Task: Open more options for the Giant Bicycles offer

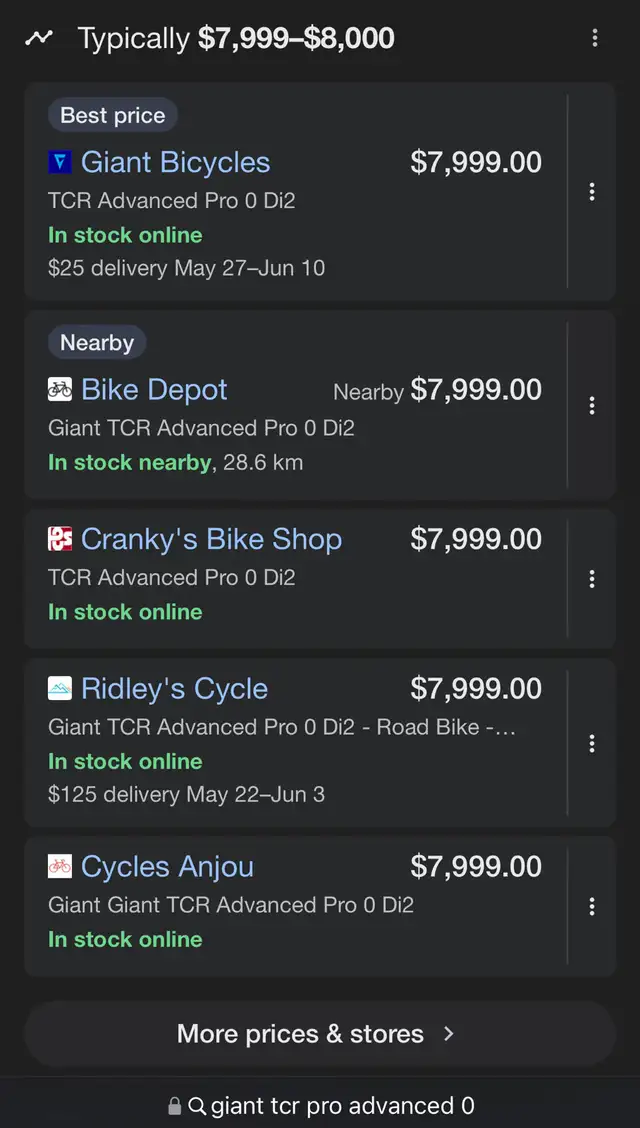Action: [x=591, y=192]
